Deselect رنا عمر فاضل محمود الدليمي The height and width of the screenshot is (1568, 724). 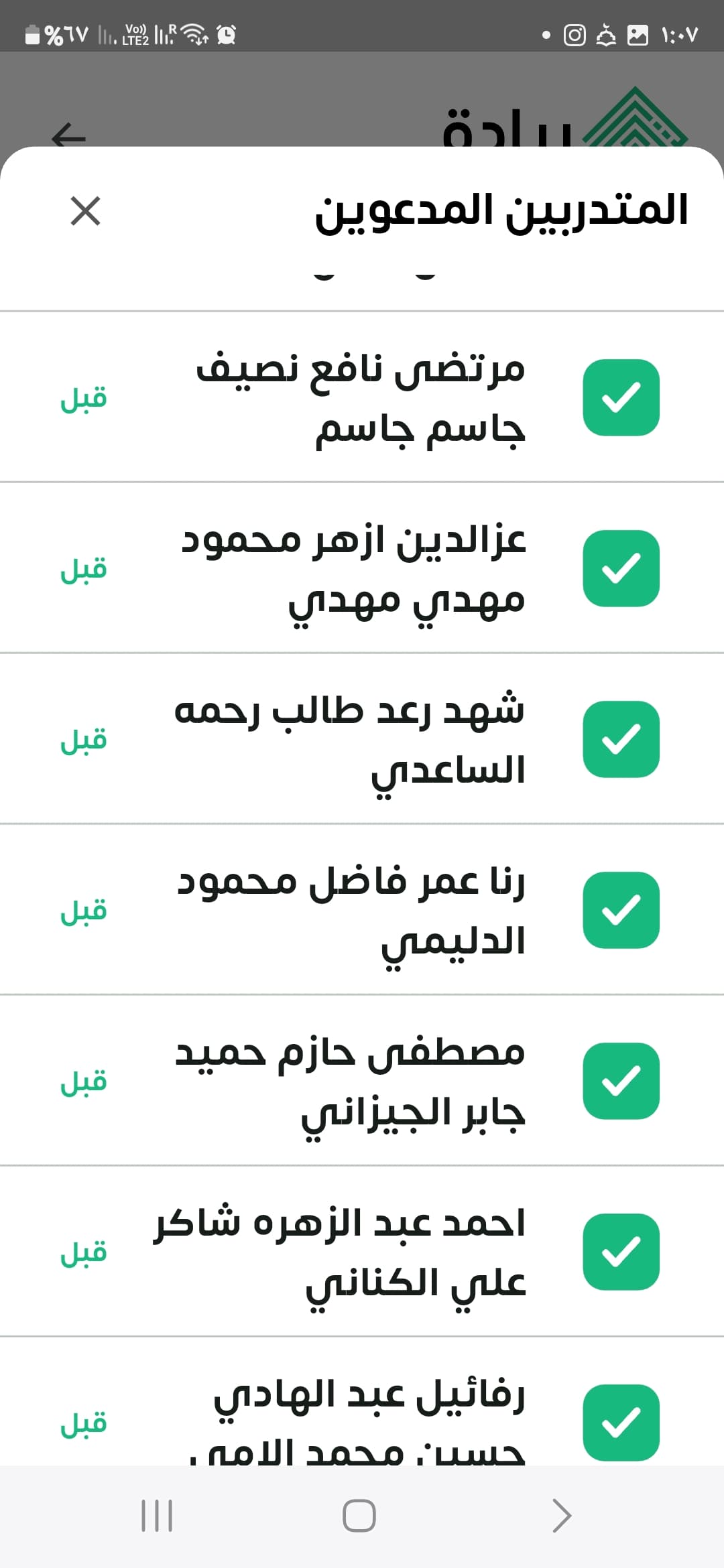[621, 910]
